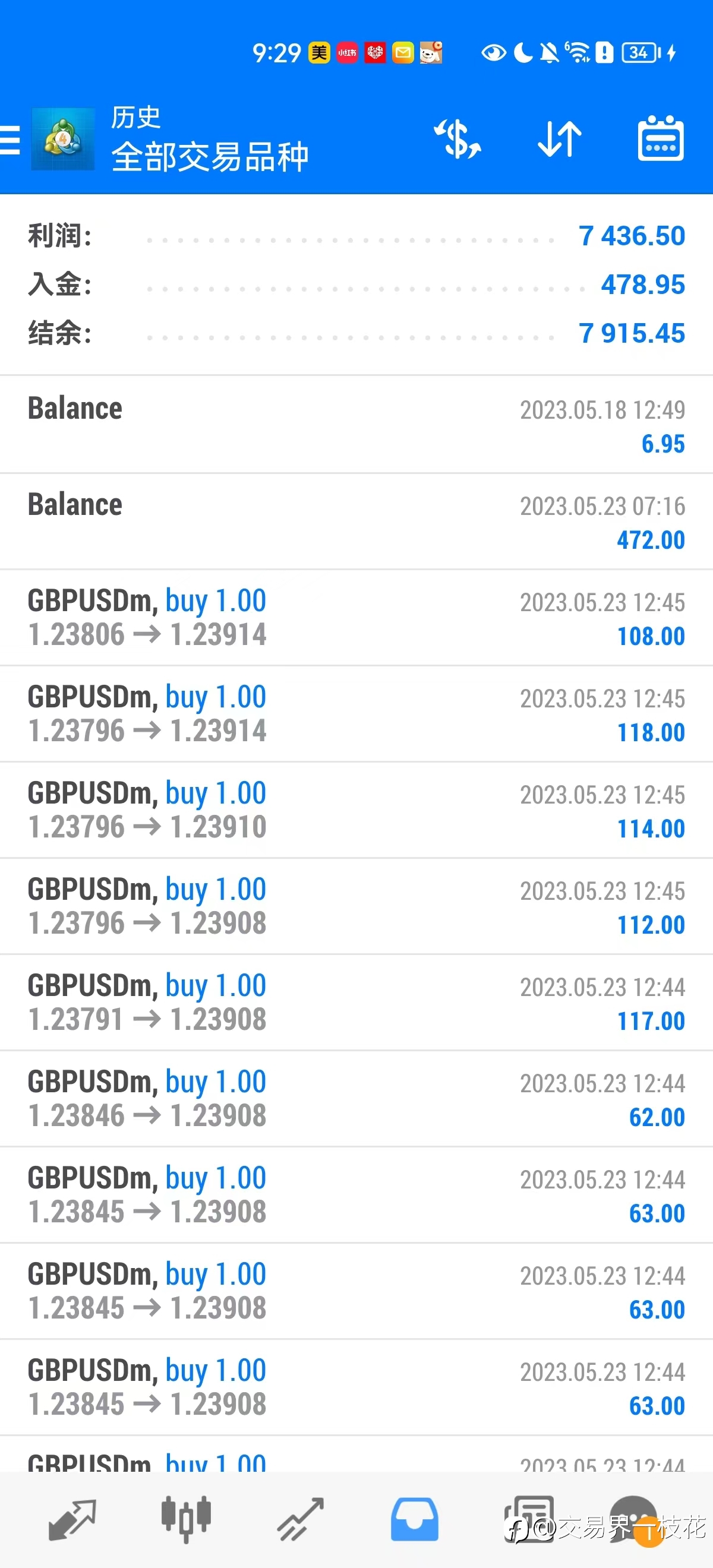Select the History tab
This screenshot has width=713, height=1568.
coord(415,1520)
